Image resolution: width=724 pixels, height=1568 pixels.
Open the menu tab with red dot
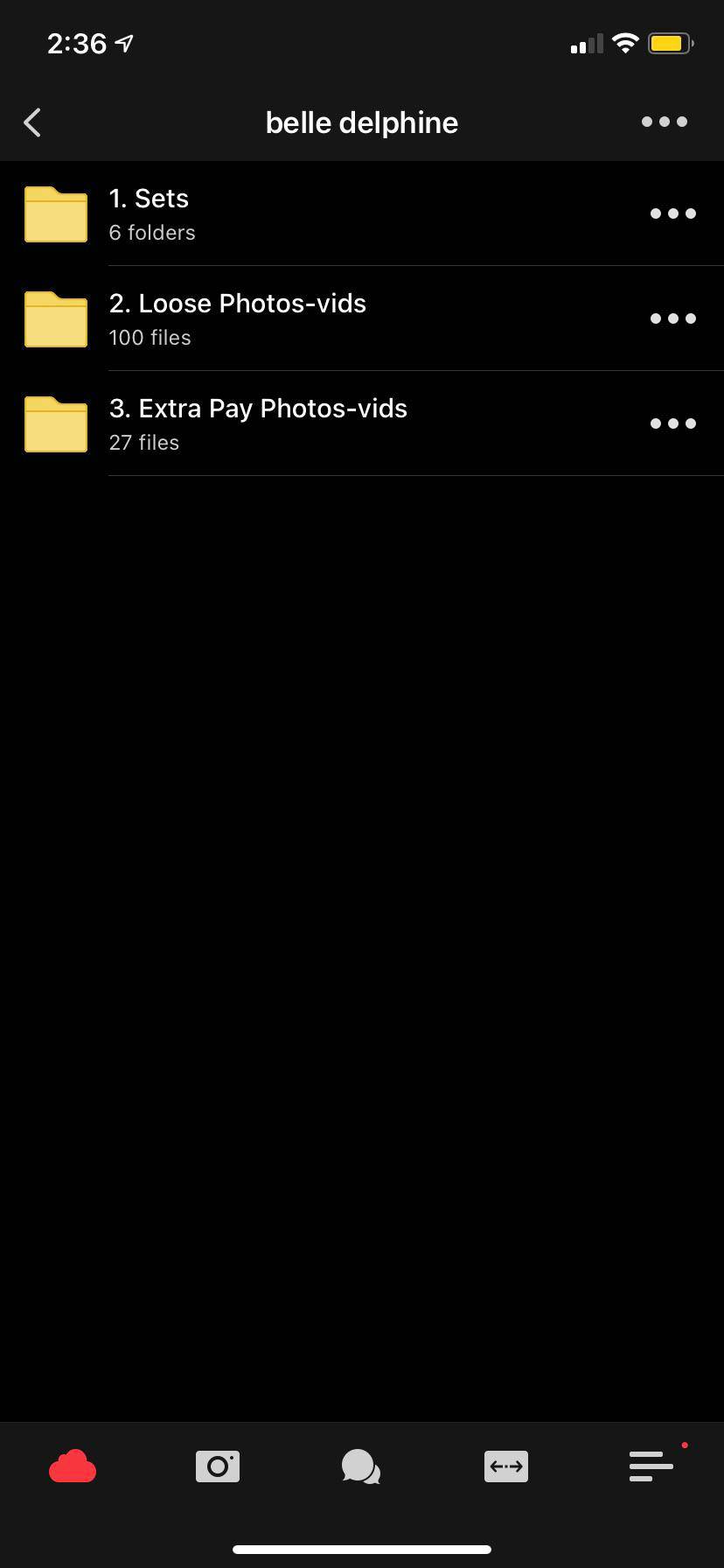click(x=651, y=1466)
